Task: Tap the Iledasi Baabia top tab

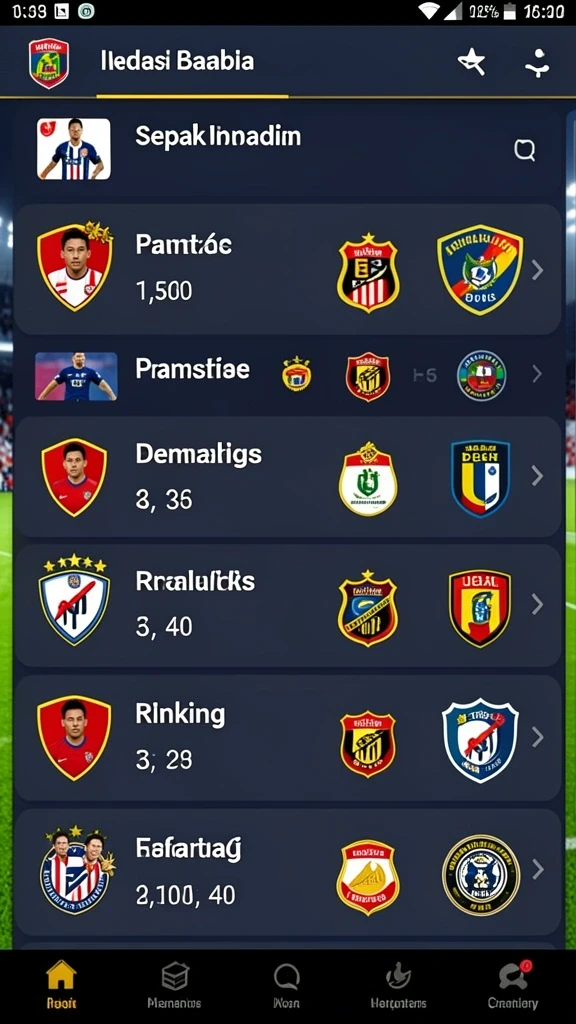Action: pos(177,61)
